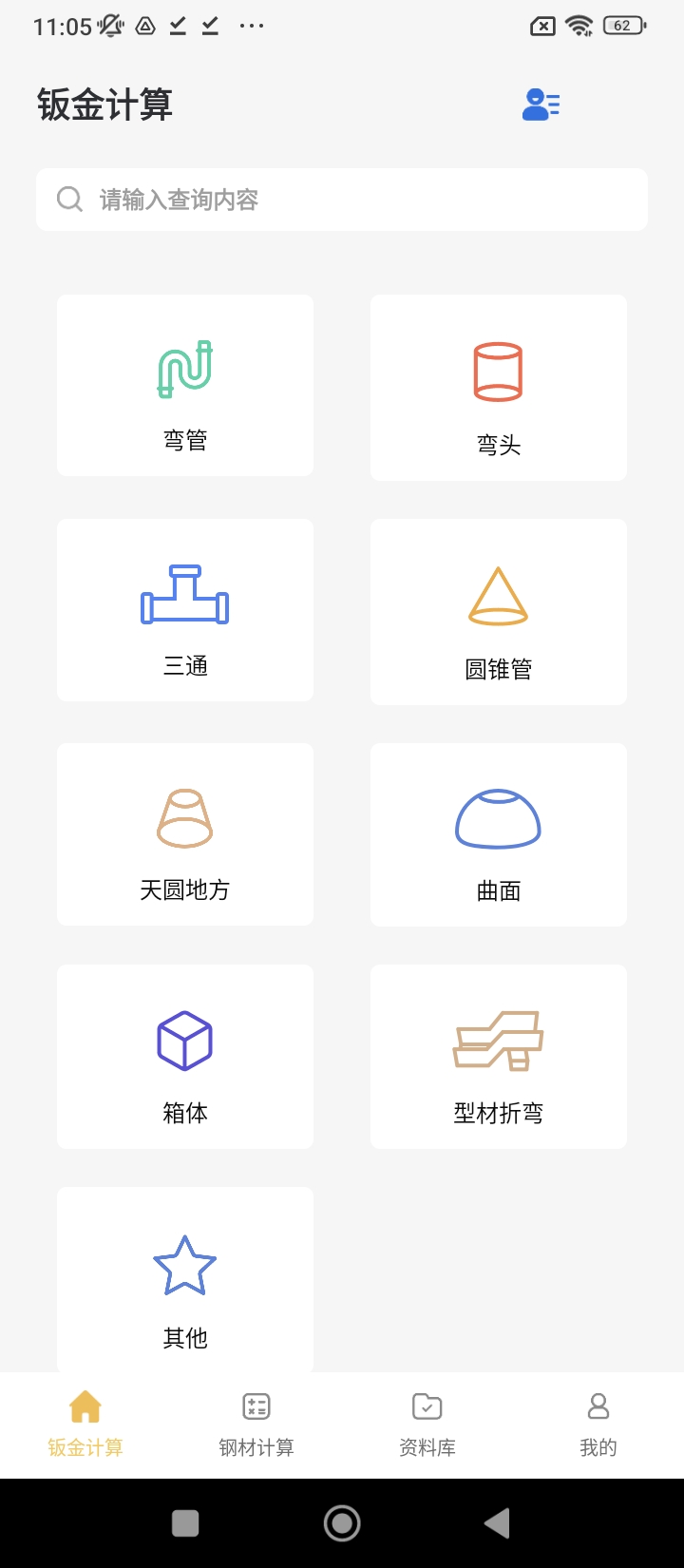Choose the 型材折弯 category
This screenshot has width=684, height=1568.
tap(499, 1057)
